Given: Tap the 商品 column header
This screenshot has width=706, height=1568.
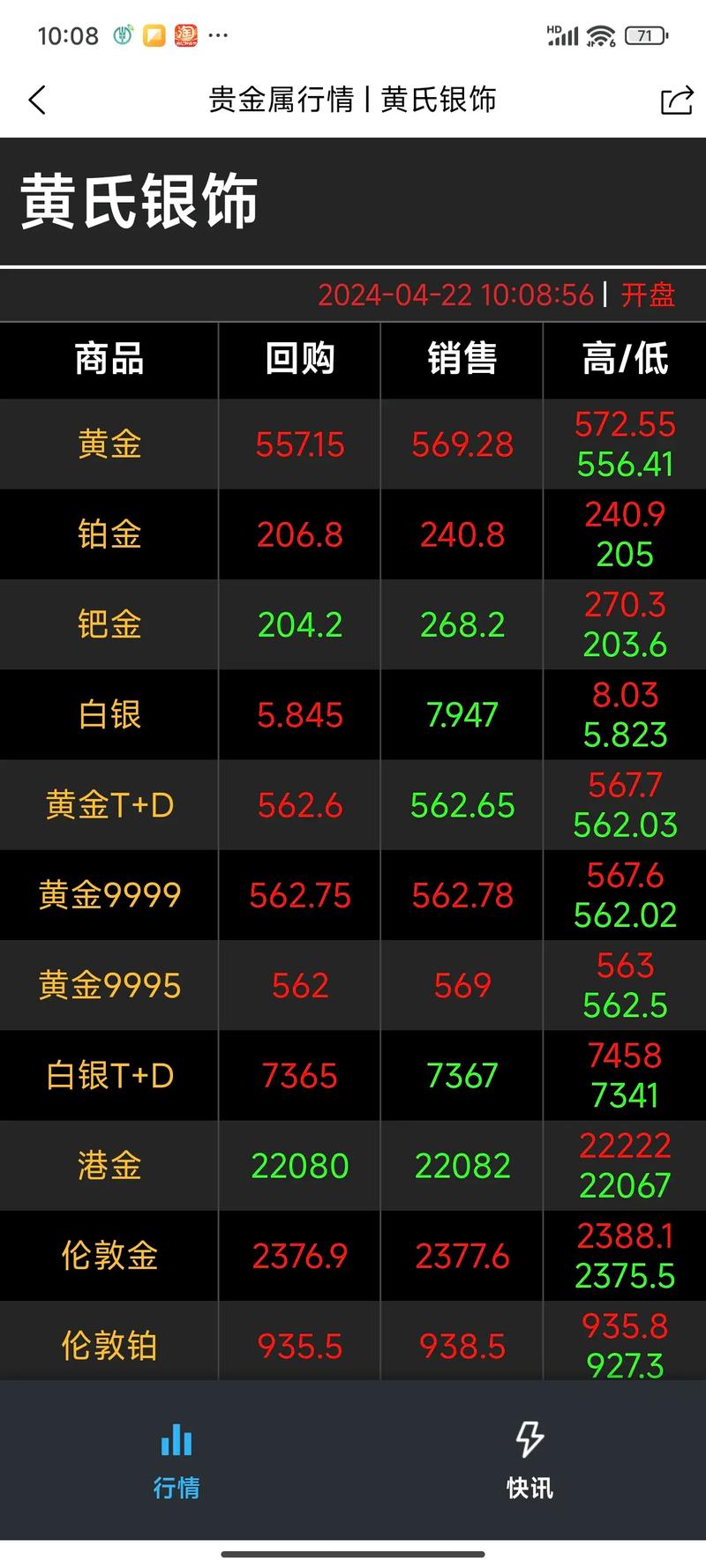Looking at the screenshot, I should point(108,359).
